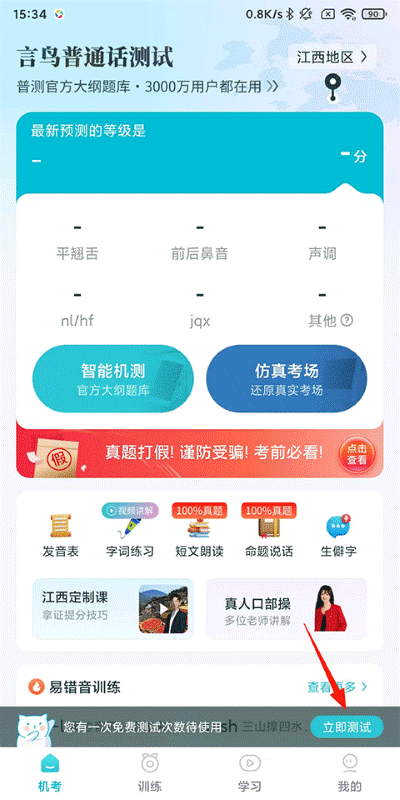Open 命题说话 topic speaking

coord(269,531)
